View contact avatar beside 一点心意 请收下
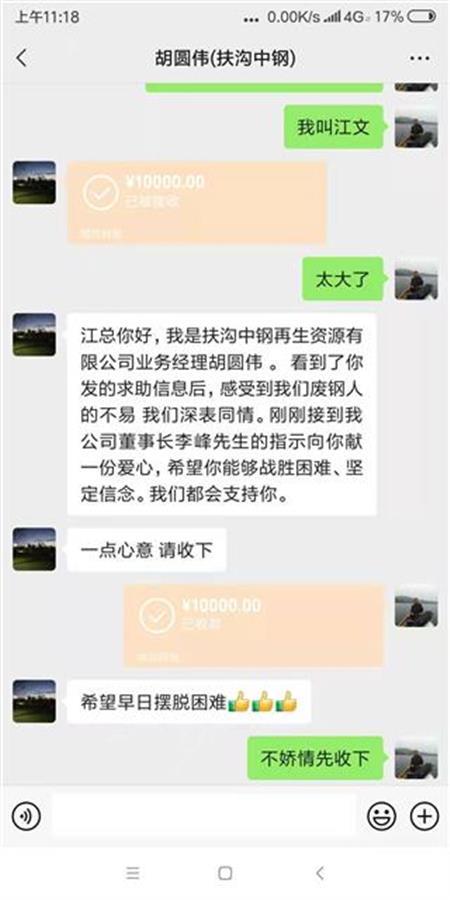The height and width of the screenshot is (900, 450). tap(34, 549)
